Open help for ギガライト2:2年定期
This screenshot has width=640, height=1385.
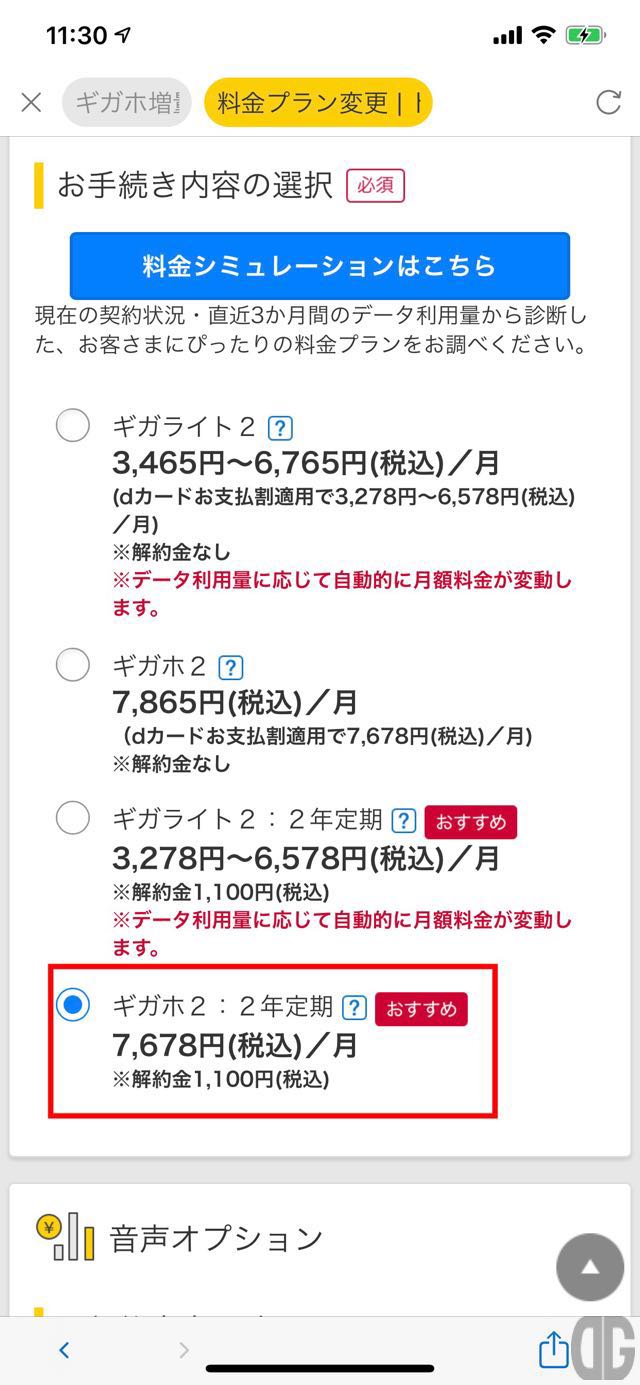(x=403, y=821)
